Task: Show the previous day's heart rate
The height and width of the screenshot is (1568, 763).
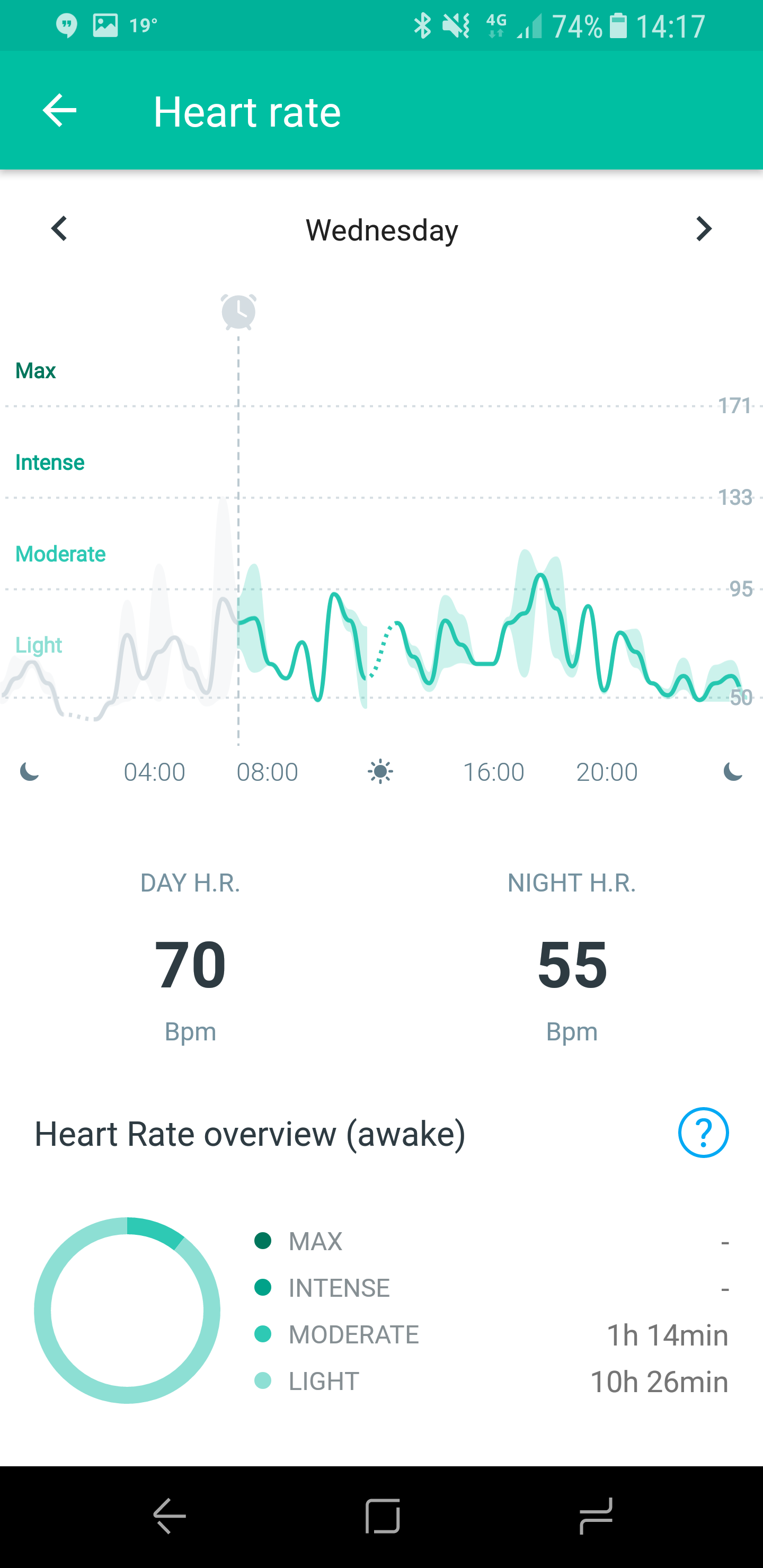Action: 59,229
